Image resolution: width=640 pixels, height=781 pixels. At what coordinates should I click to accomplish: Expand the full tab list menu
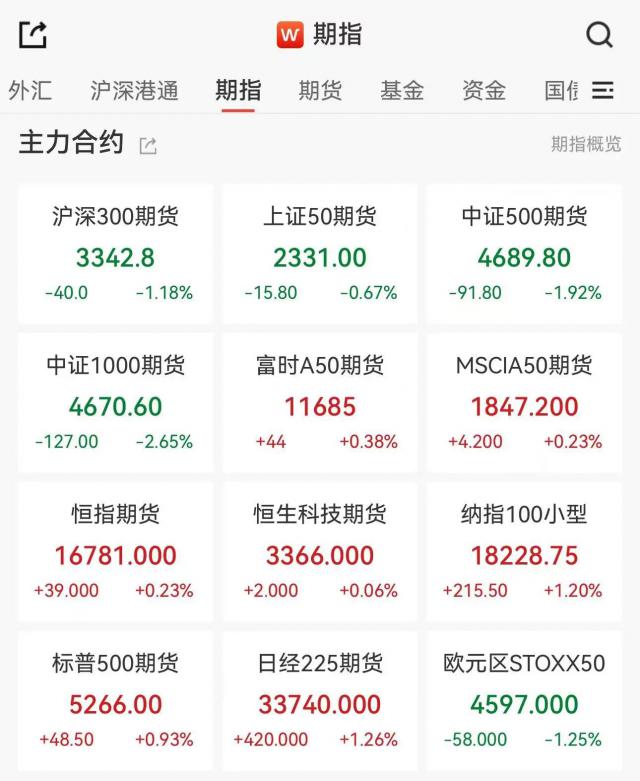(x=603, y=91)
